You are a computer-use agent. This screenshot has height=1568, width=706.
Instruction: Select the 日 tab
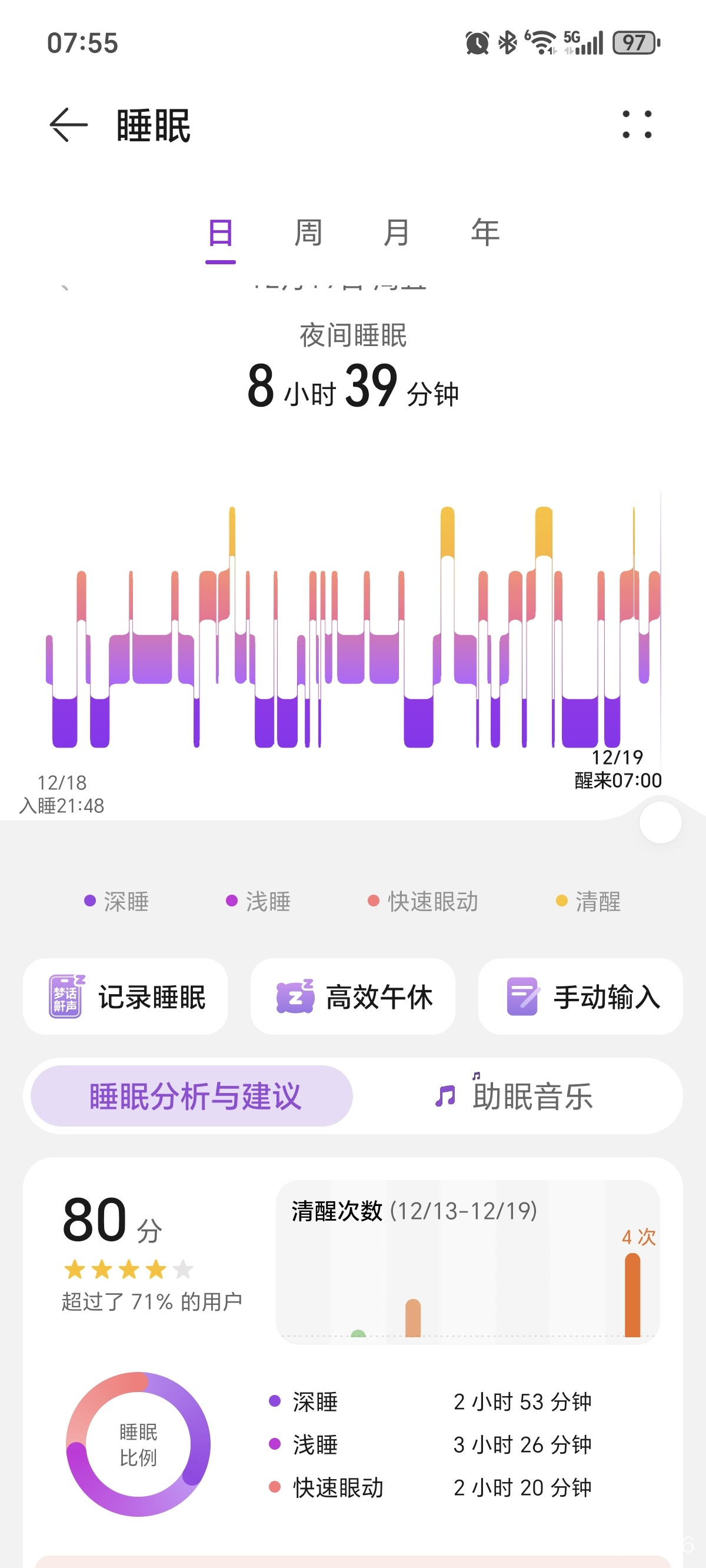tap(220, 233)
